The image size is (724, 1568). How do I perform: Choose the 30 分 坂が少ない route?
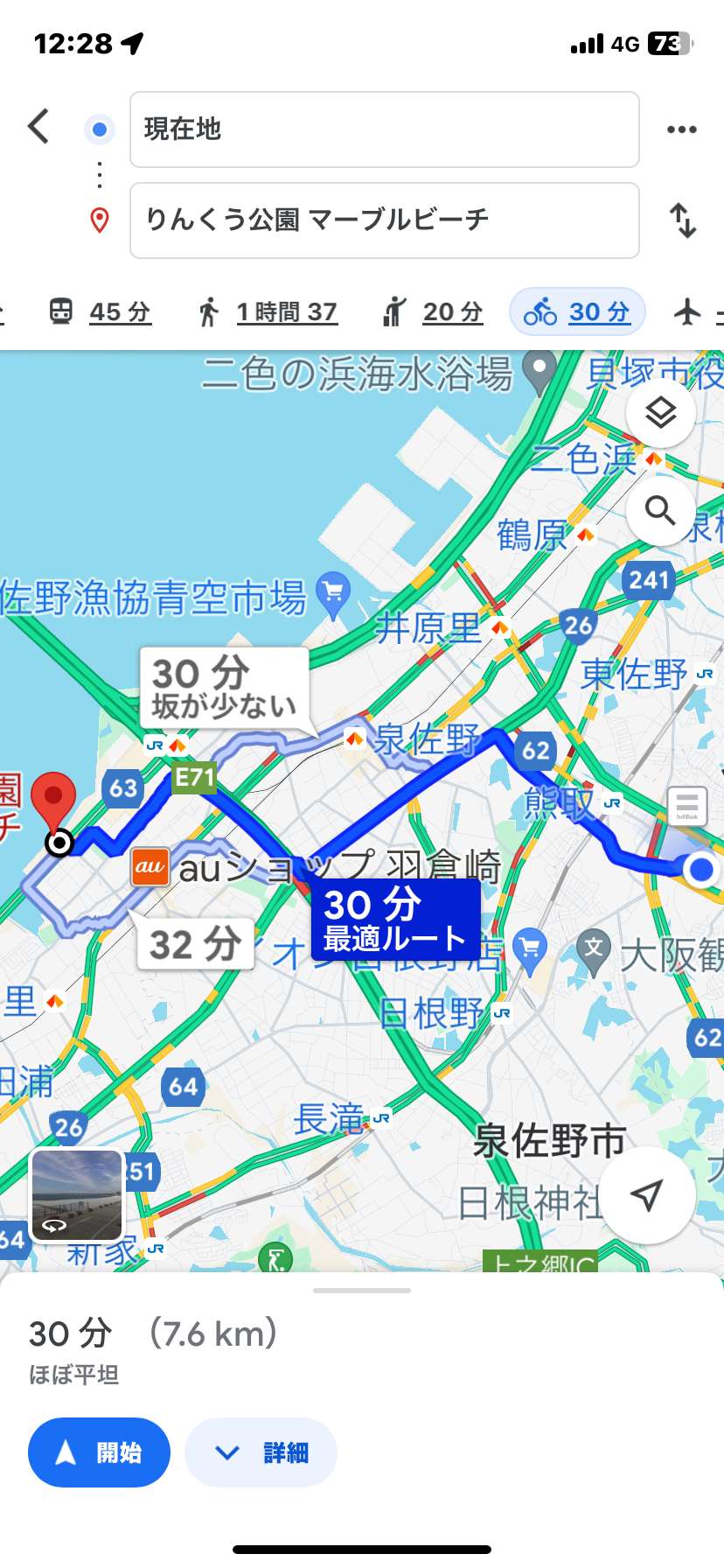[224, 688]
